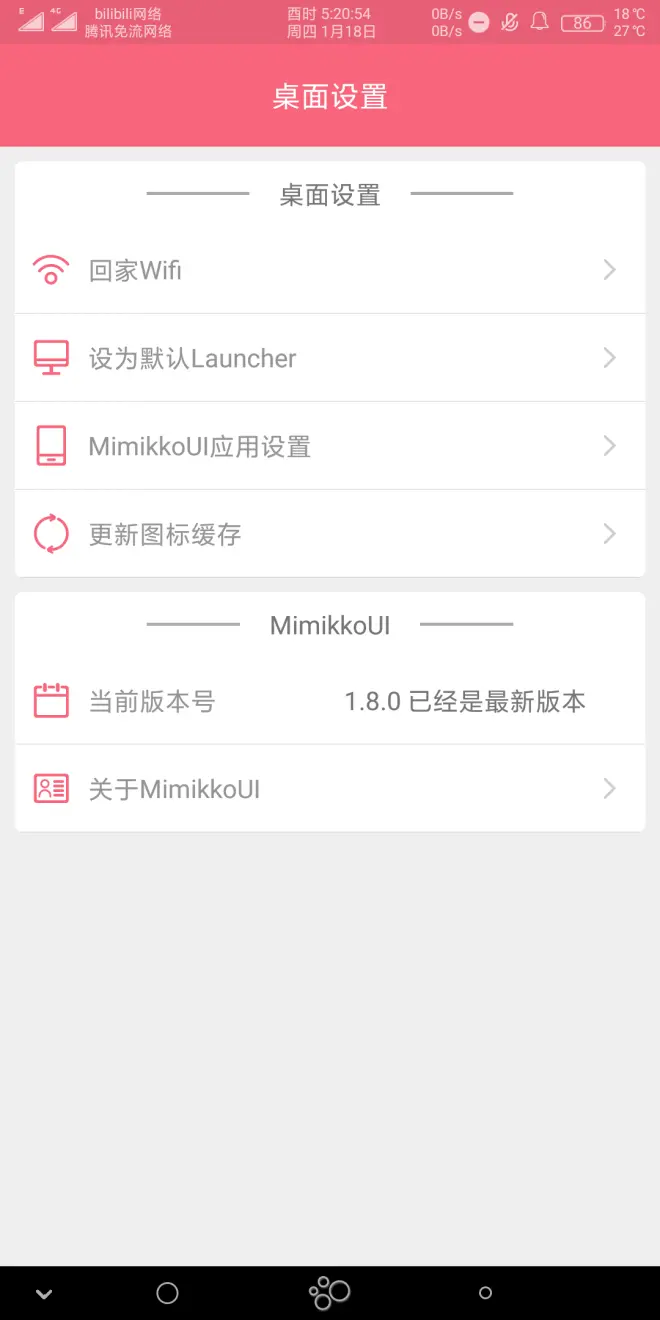
Task: Open the 回家Wifi setting
Action: click(x=330, y=270)
